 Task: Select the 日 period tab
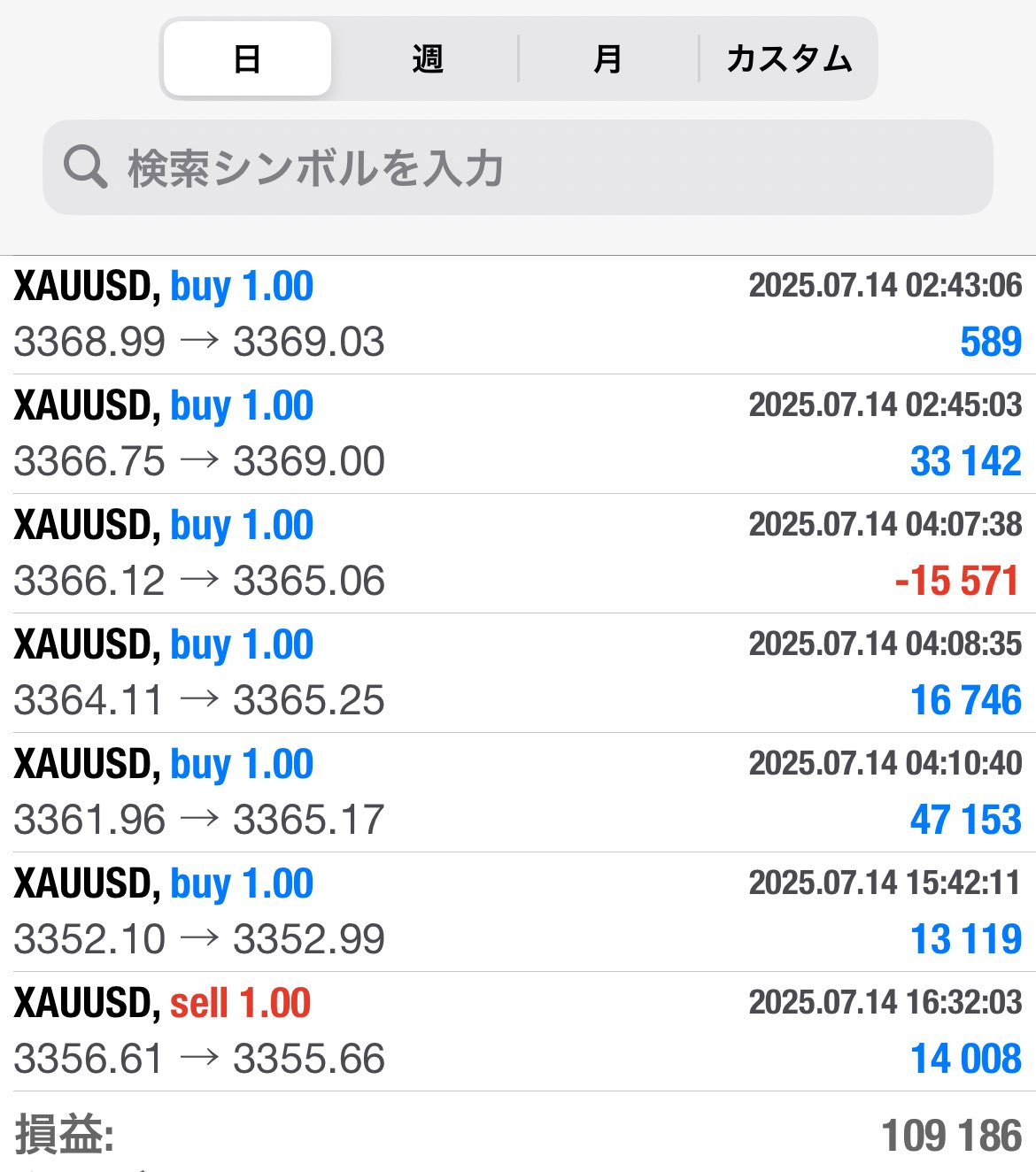click(247, 59)
